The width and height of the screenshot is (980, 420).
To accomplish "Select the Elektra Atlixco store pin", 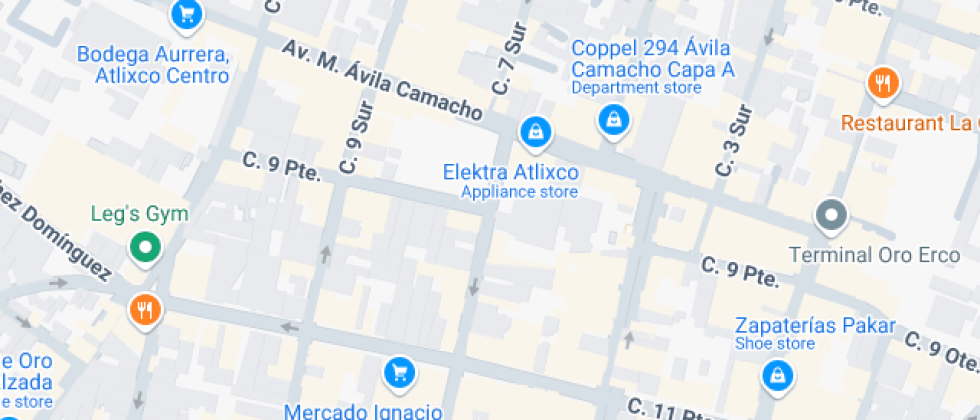I will tap(536, 131).
